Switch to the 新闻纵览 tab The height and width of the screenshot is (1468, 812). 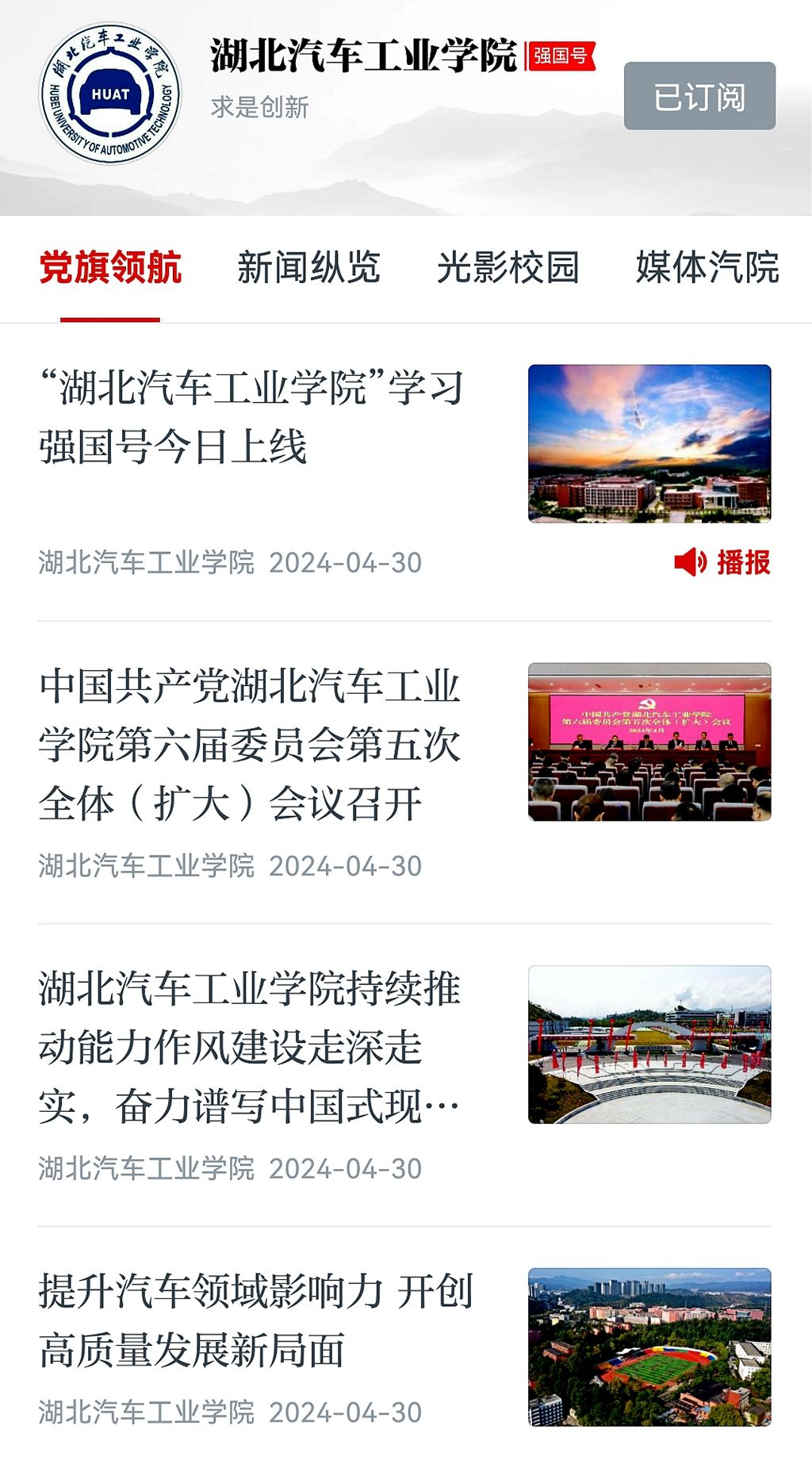click(x=308, y=267)
